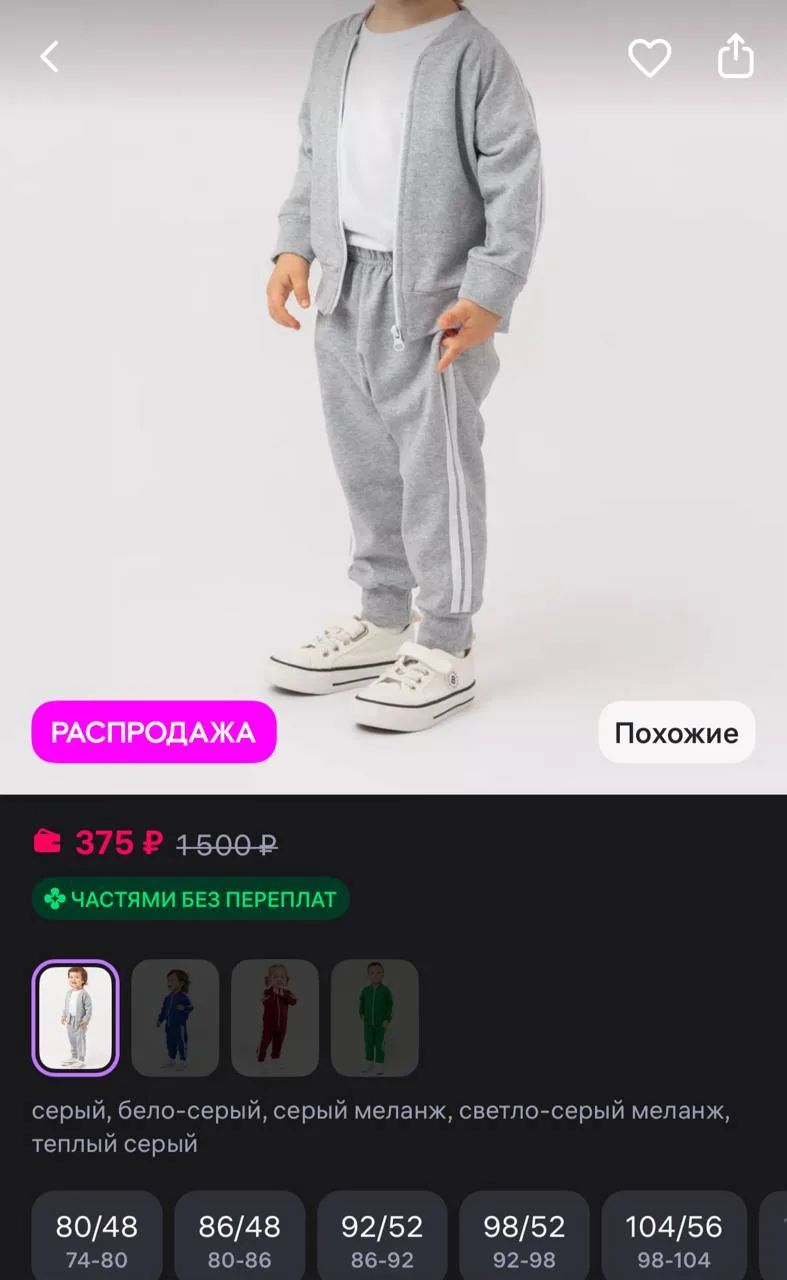
Task: Tap the РАСПРОДАЖА sale badge
Action: pyautogui.click(x=154, y=732)
